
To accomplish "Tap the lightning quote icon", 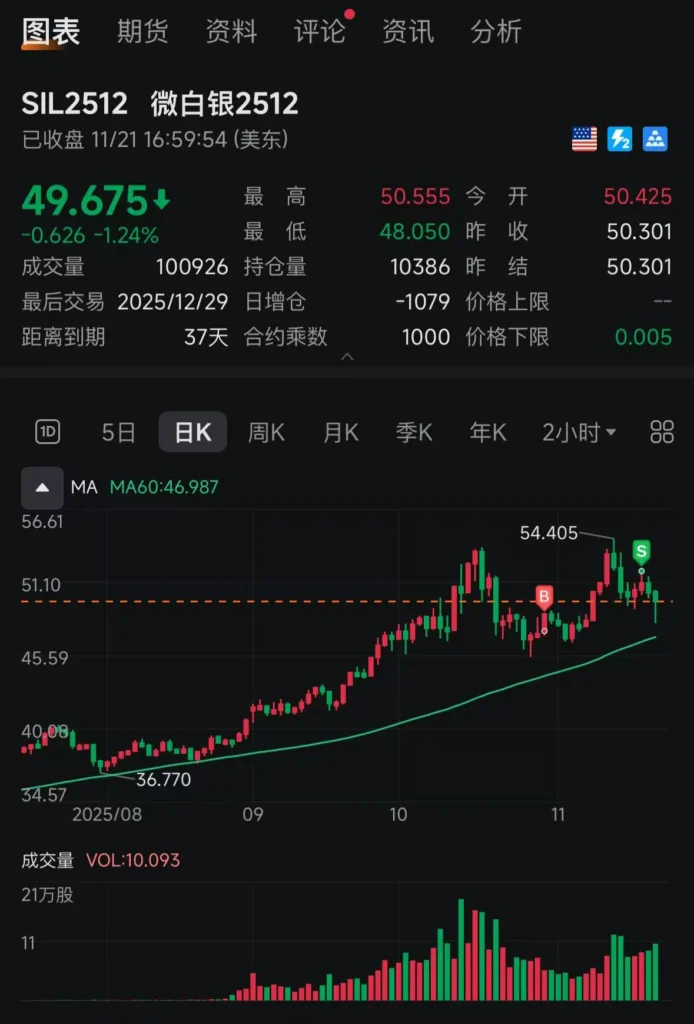I will tap(620, 139).
